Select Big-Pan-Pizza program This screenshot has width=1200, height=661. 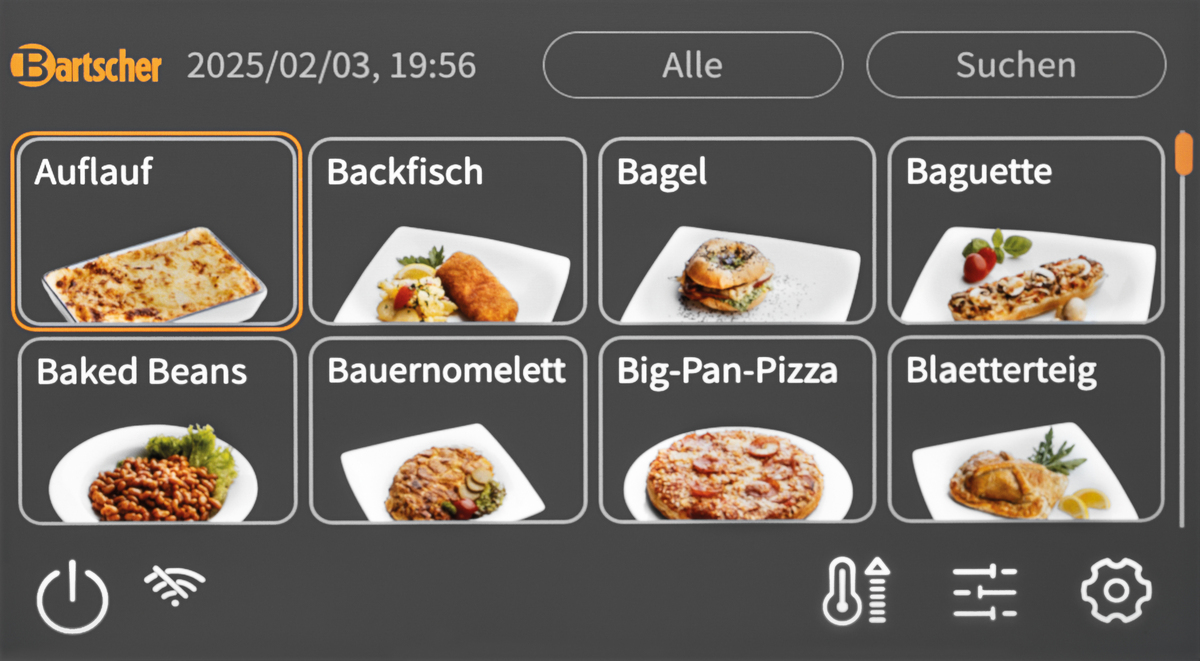[737, 430]
